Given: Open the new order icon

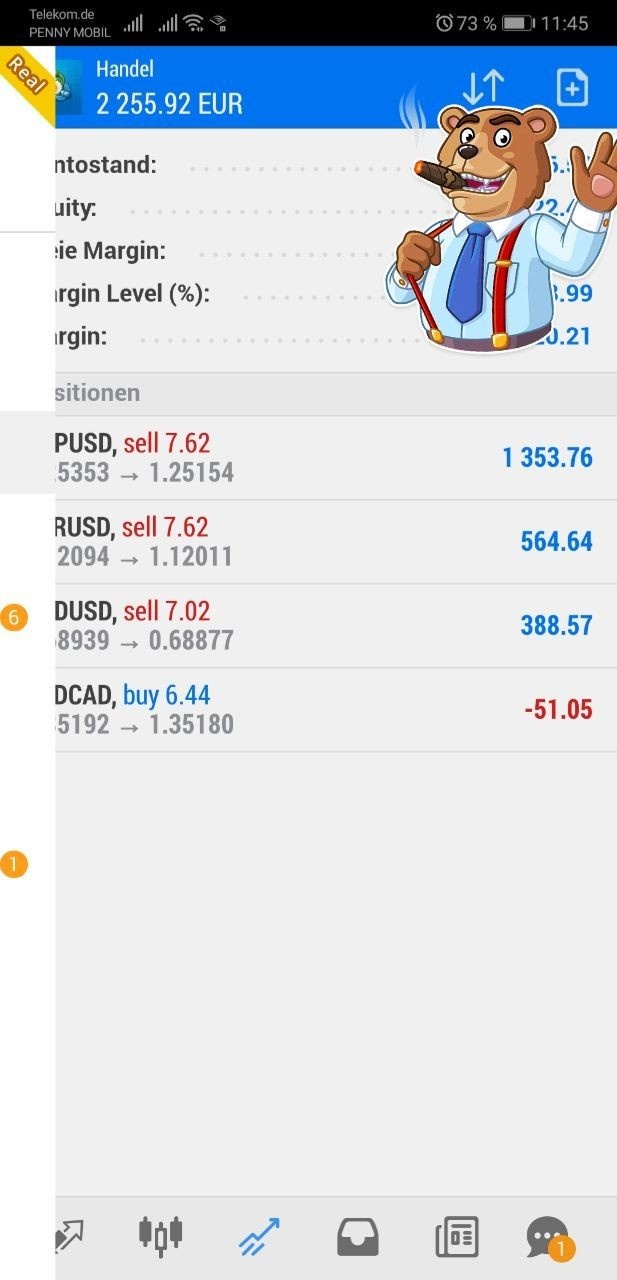Looking at the screenshot, I should coord(572,89).
